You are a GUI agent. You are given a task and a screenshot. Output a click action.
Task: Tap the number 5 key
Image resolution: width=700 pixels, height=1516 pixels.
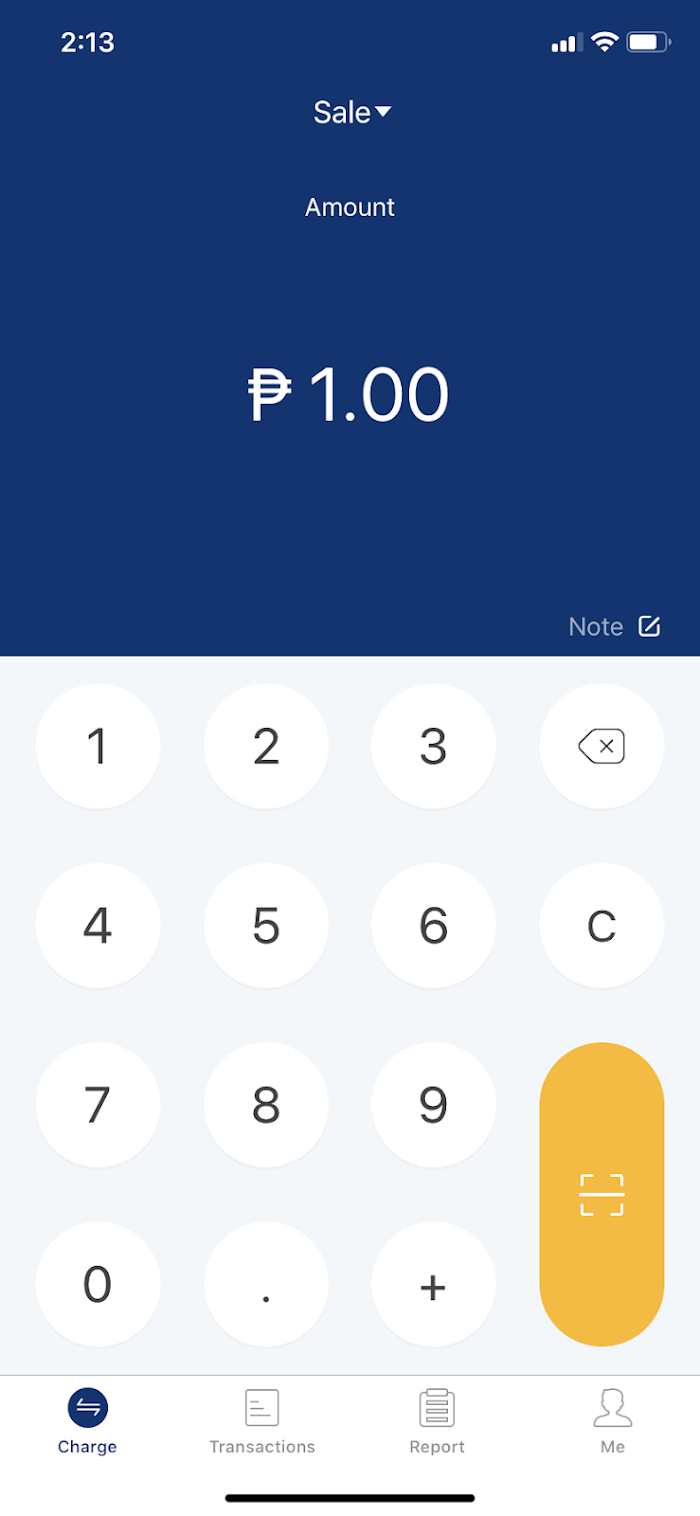266,926
